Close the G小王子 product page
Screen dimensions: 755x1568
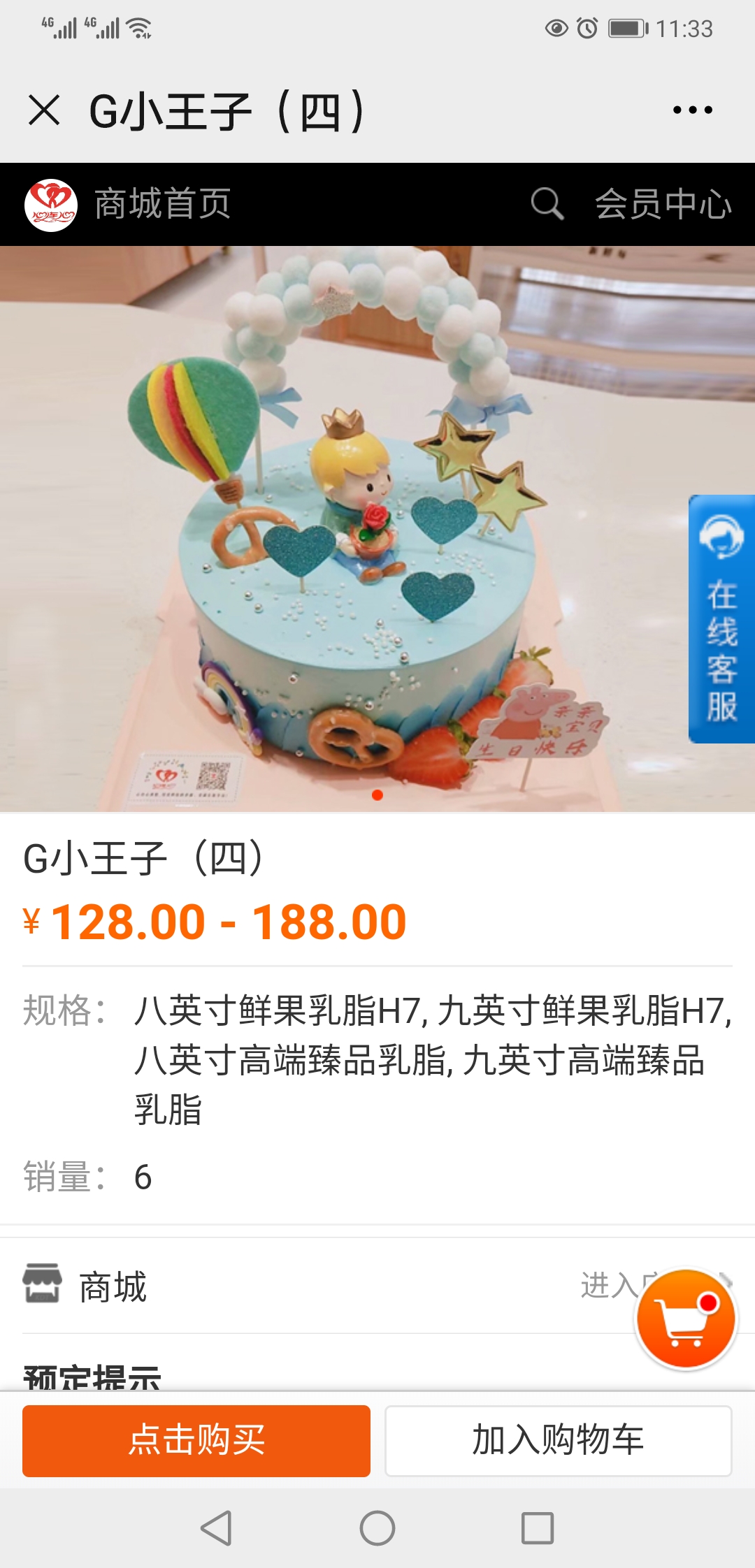[x=44, y=110]
